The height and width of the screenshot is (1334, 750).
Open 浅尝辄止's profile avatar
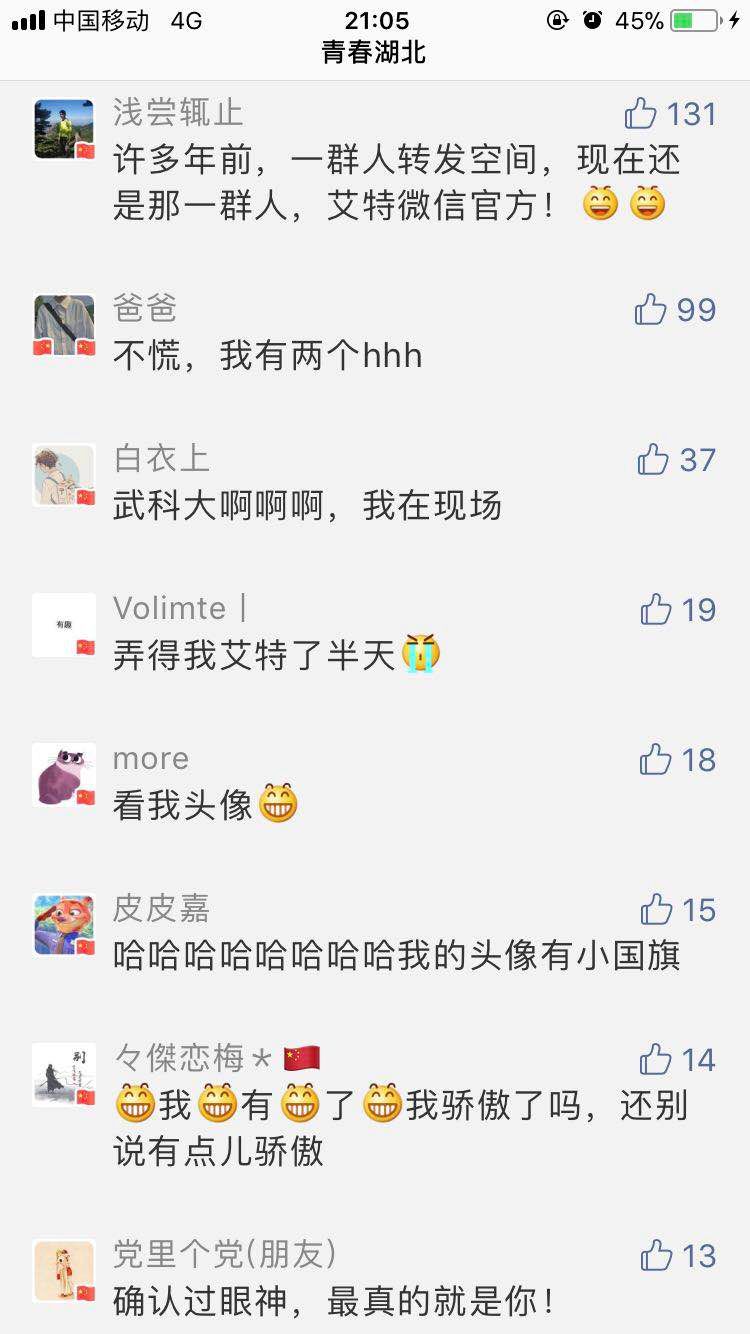coord(63,128)
